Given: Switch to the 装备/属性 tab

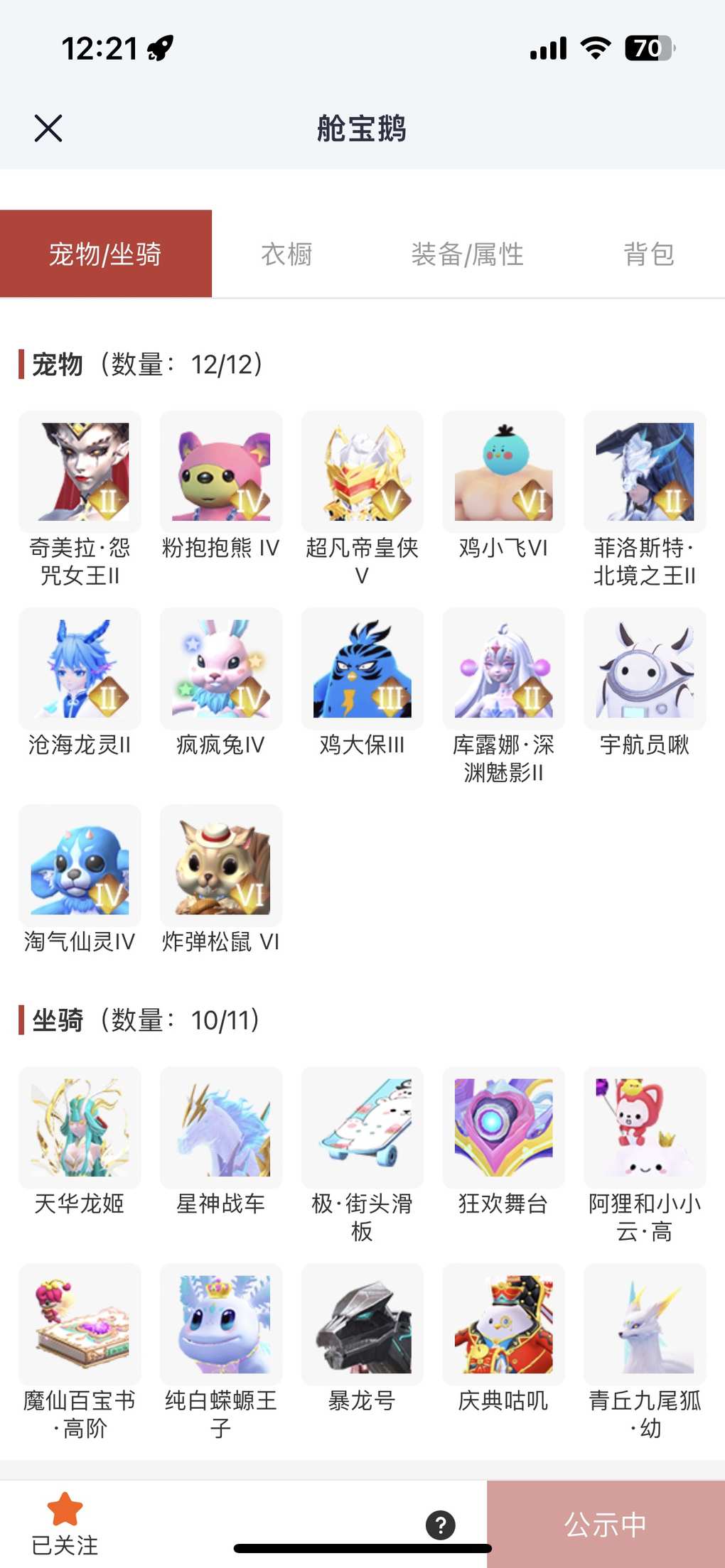Looking at the screenshot, I should tap(467, 254).
